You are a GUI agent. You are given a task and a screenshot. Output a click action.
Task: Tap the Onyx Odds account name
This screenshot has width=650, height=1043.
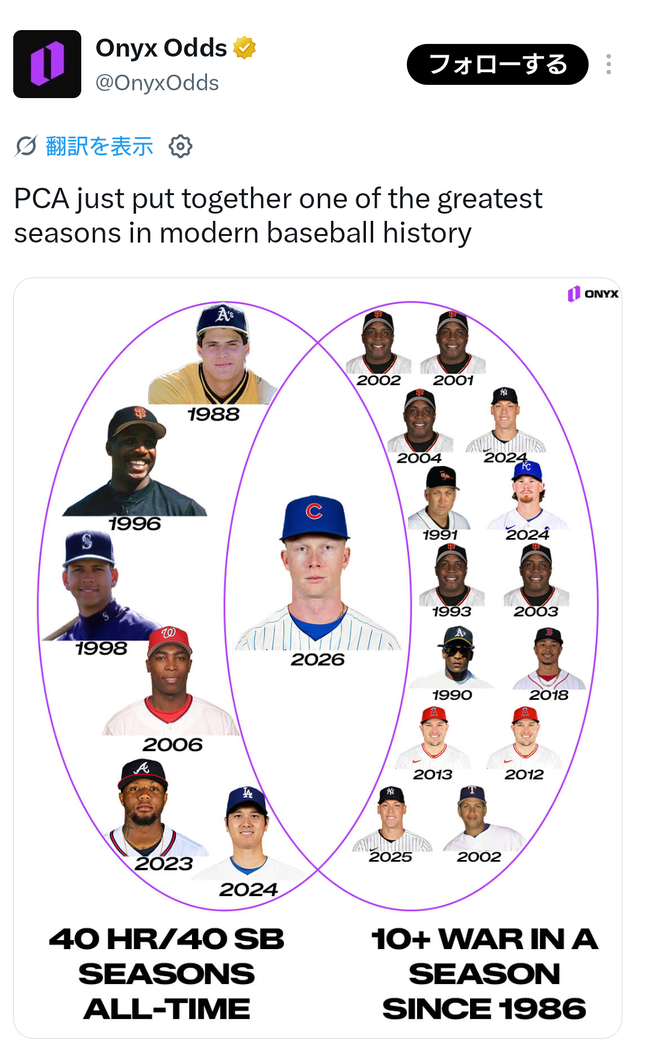161,48
